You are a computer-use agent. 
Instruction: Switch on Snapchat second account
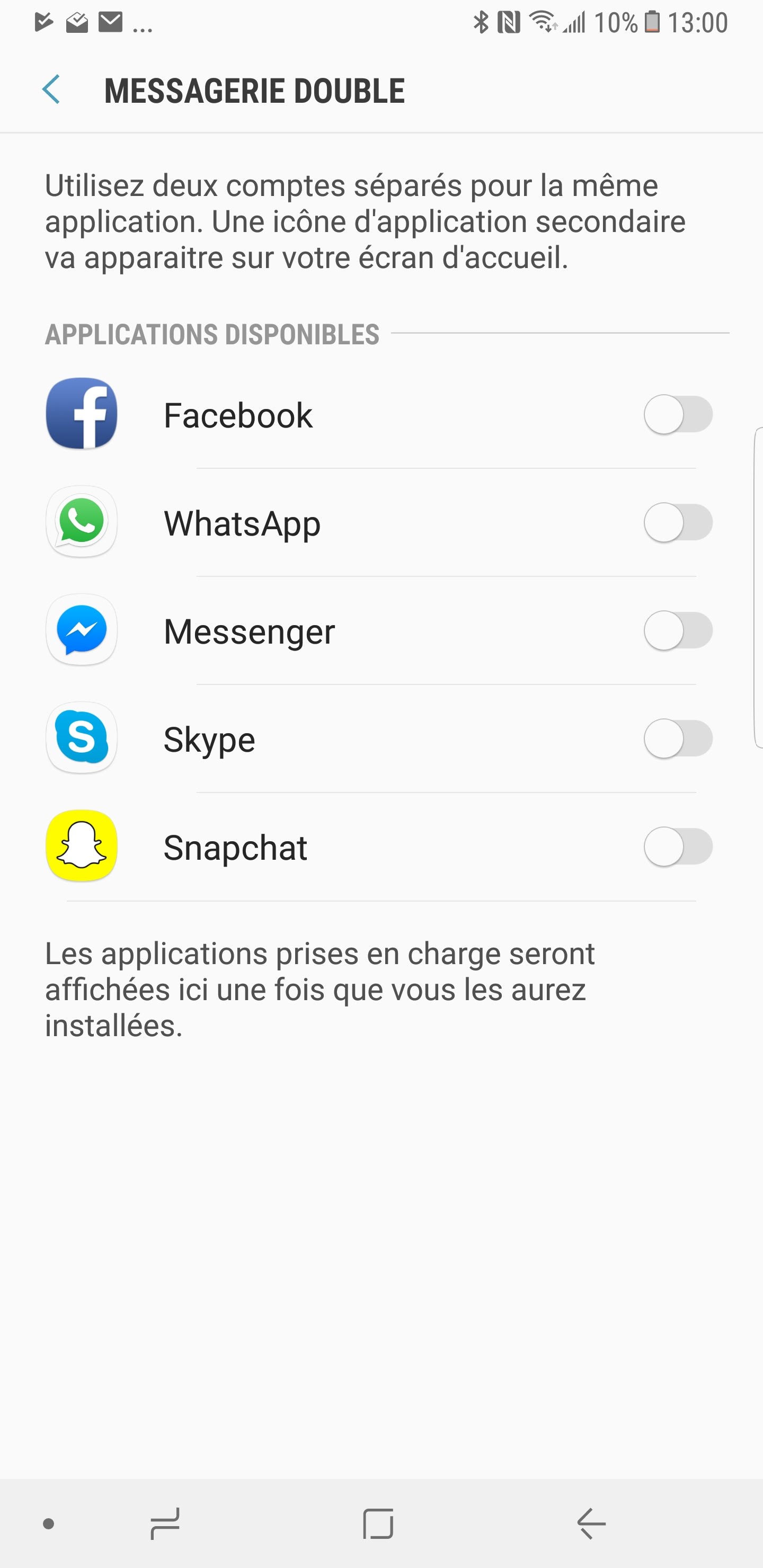pos(678,847)
